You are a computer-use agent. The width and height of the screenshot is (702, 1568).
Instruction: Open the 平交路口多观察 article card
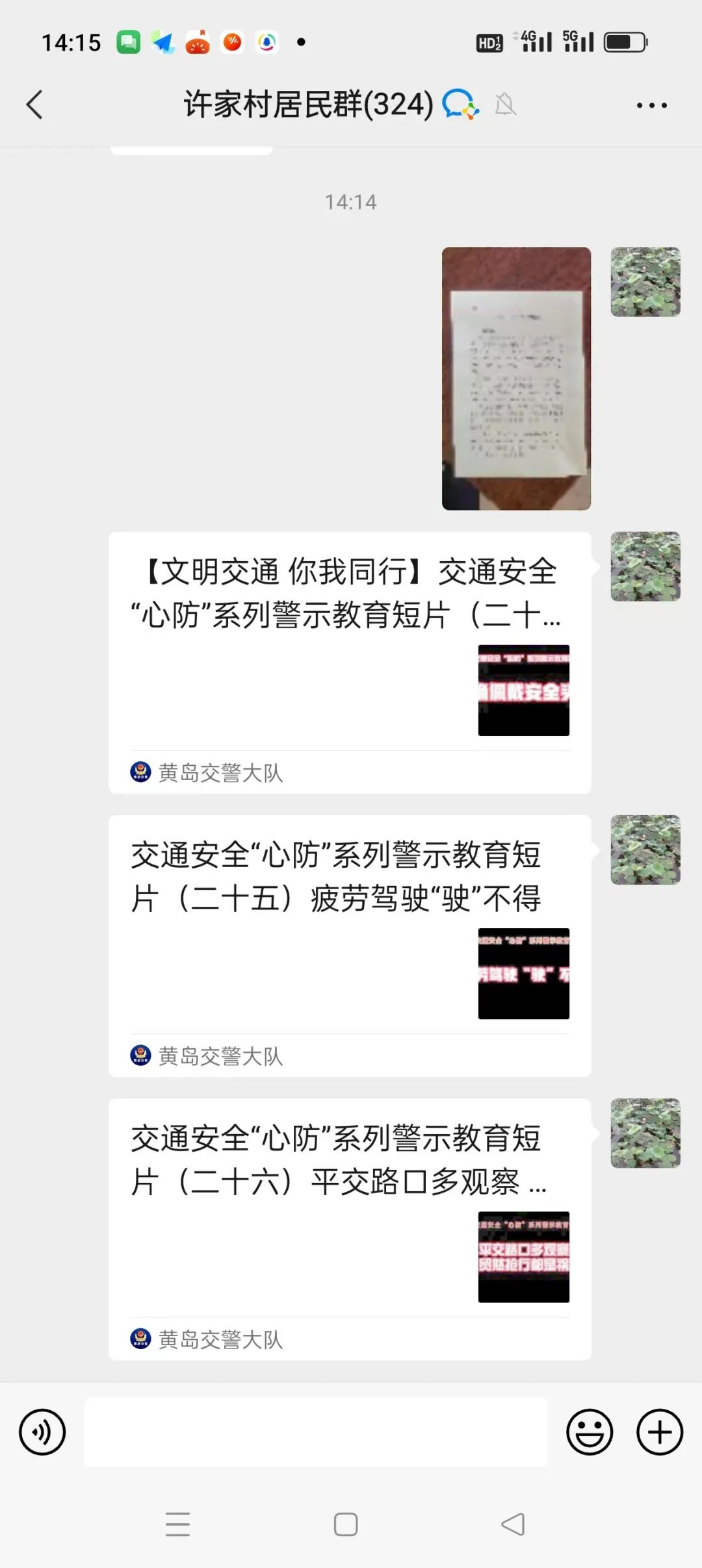[x=350, y=1228]
